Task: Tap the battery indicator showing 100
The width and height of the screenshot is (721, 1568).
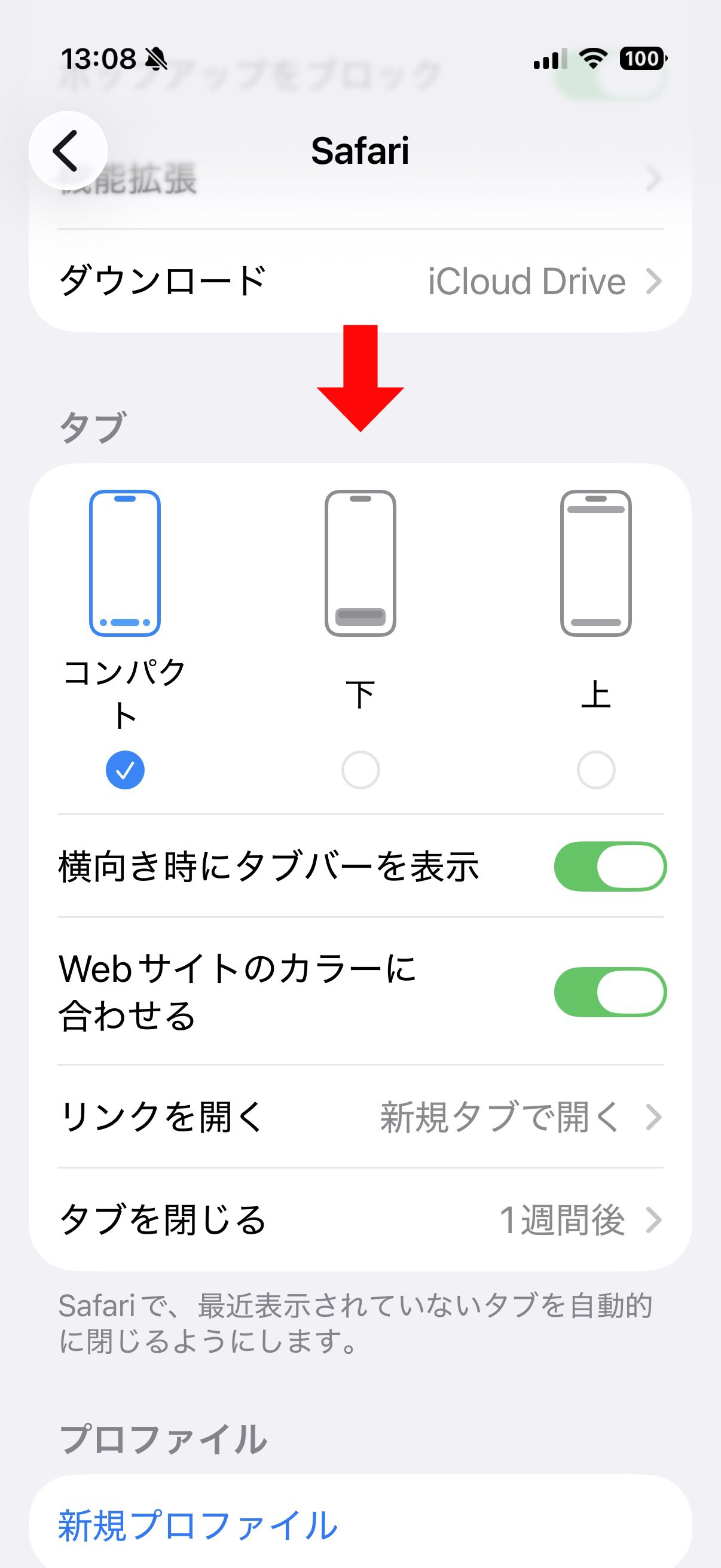Action: pos(642,59)
